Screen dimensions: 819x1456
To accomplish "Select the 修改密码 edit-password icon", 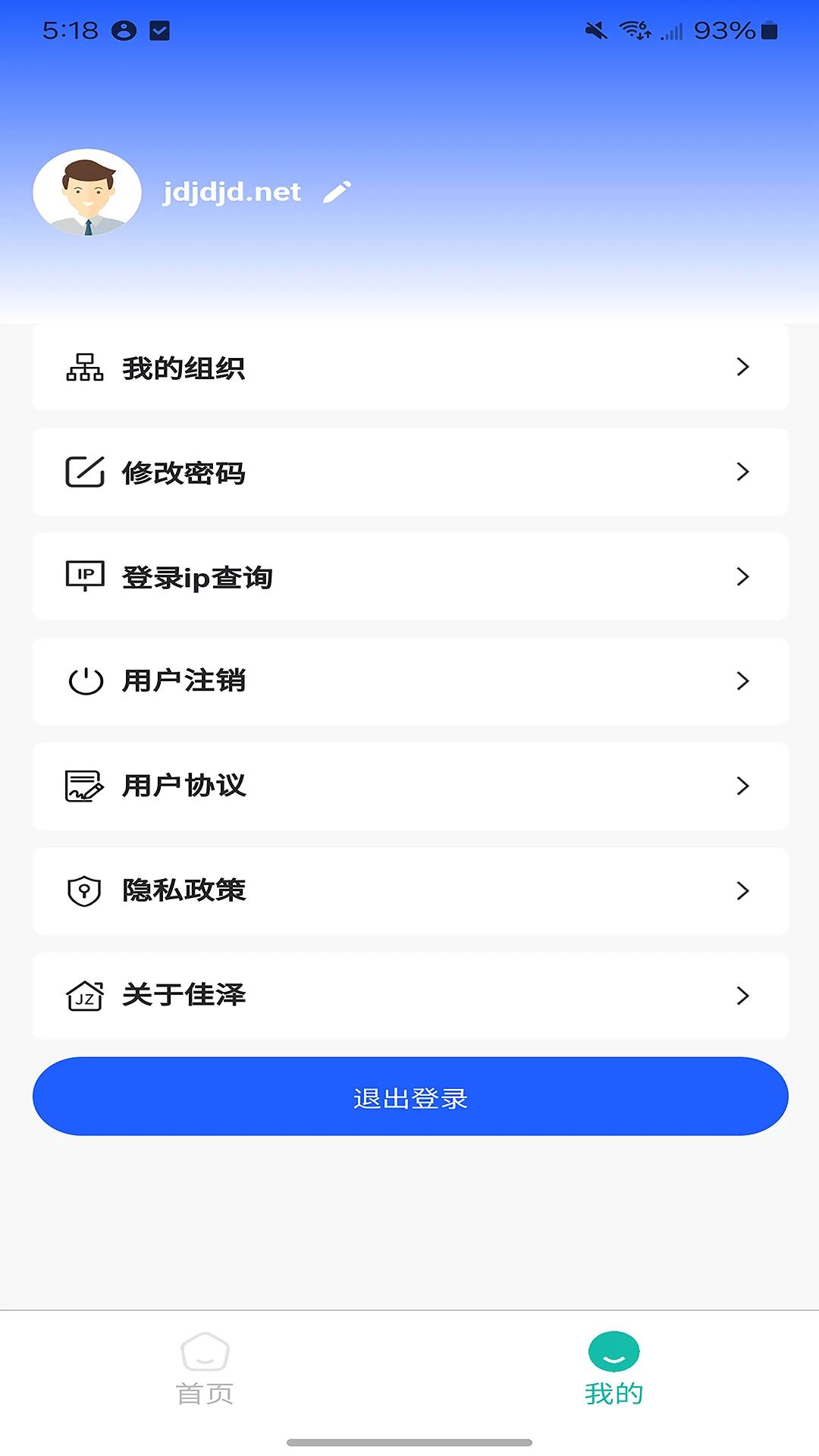I will [x=85, y=472].
